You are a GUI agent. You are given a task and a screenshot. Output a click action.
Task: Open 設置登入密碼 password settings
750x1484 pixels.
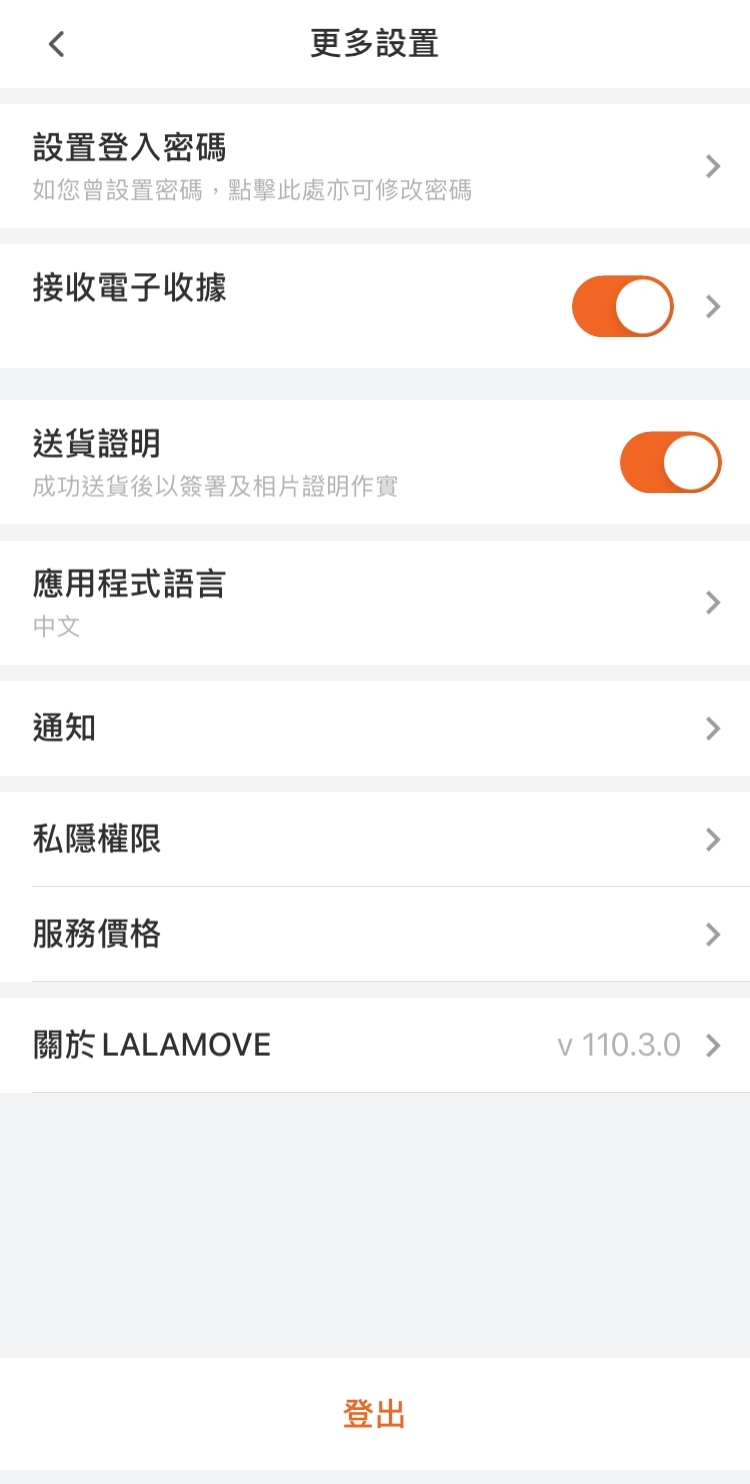pos(375,166)
